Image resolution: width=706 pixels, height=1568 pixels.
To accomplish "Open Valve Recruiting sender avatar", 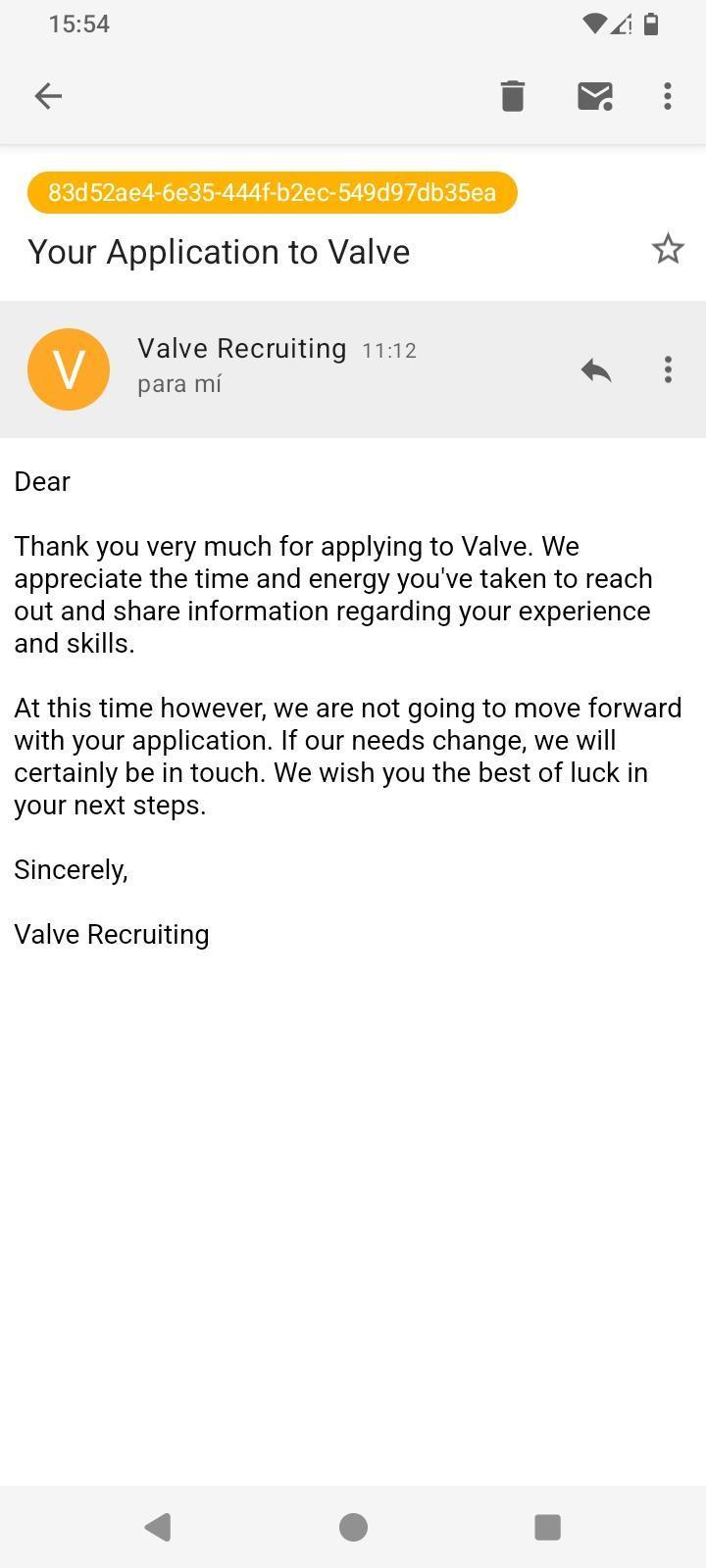I will point(69,369).
